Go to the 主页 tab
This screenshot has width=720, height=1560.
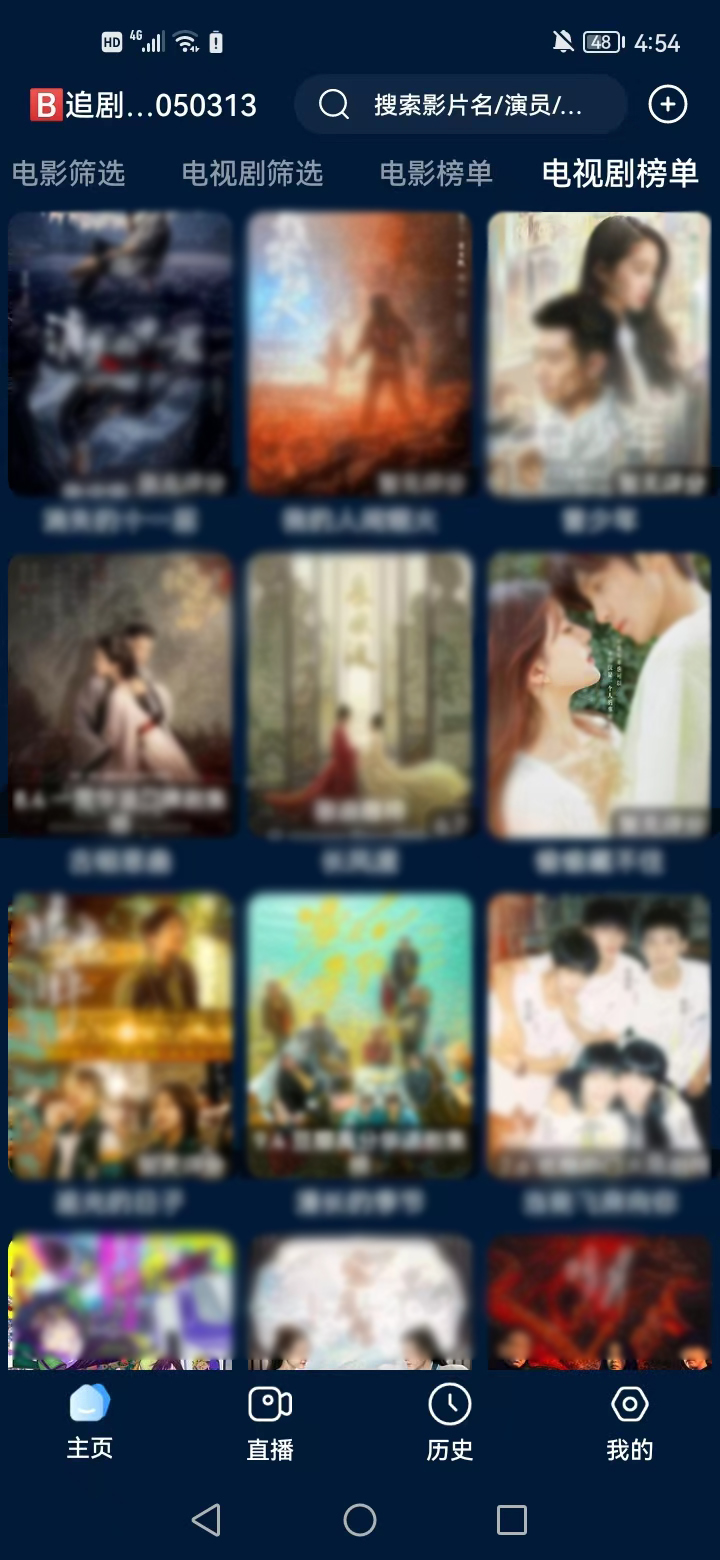click(x=90, y=1422)
